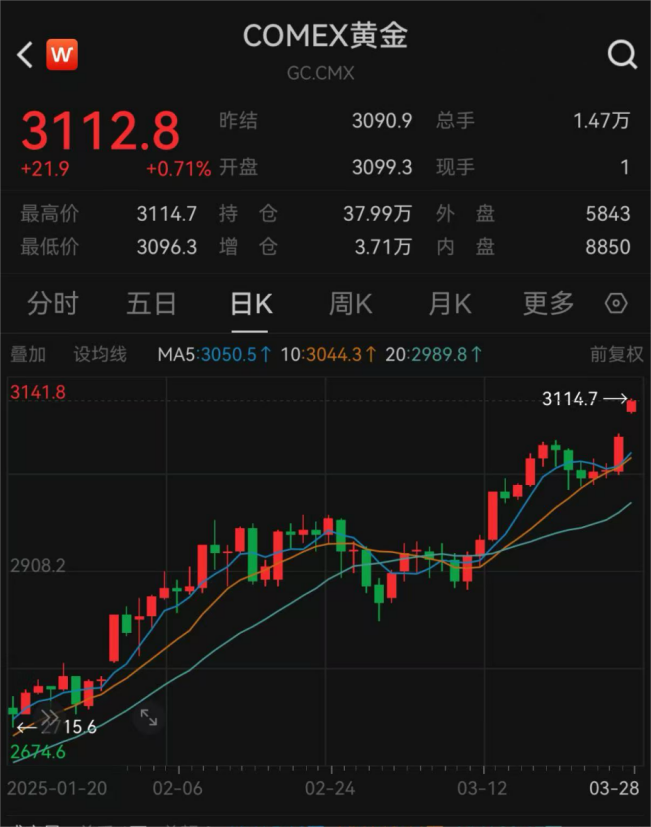
Task: Change the 前复权 adjustment mode
Action: click(x=616, y=354)
